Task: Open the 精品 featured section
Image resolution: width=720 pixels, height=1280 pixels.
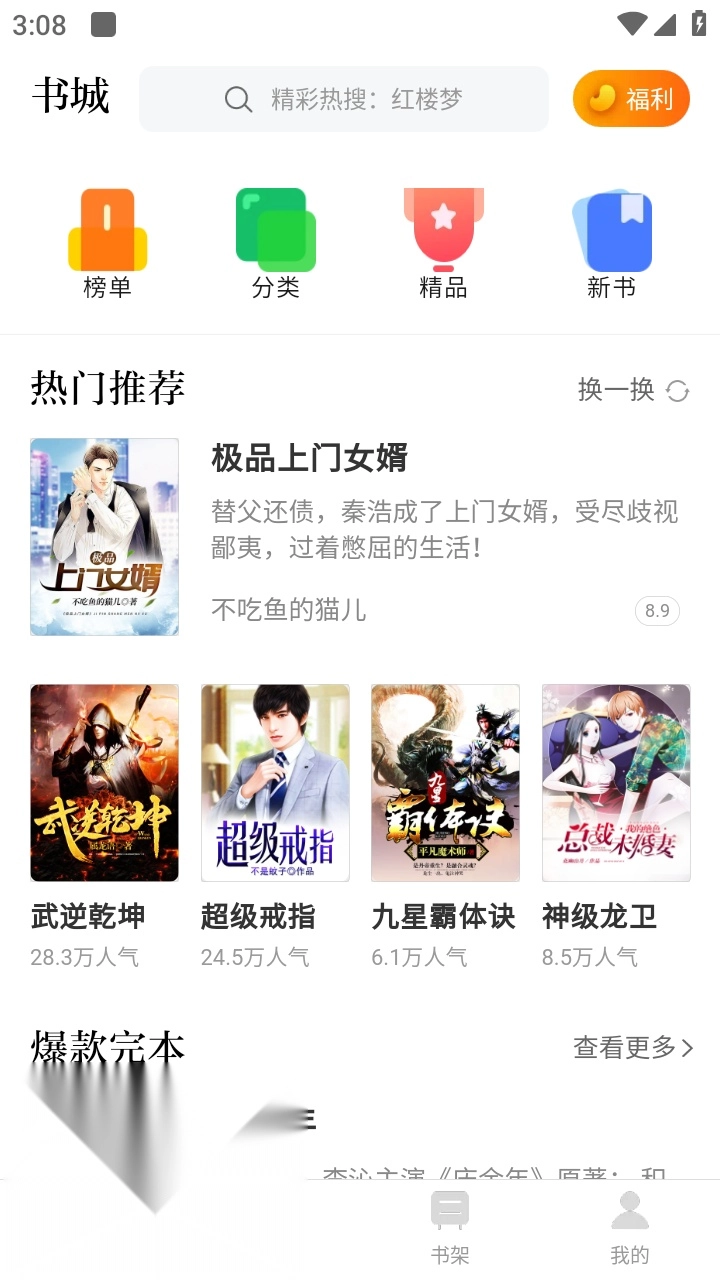Action: pyautogui.click(x=443, y=243)
